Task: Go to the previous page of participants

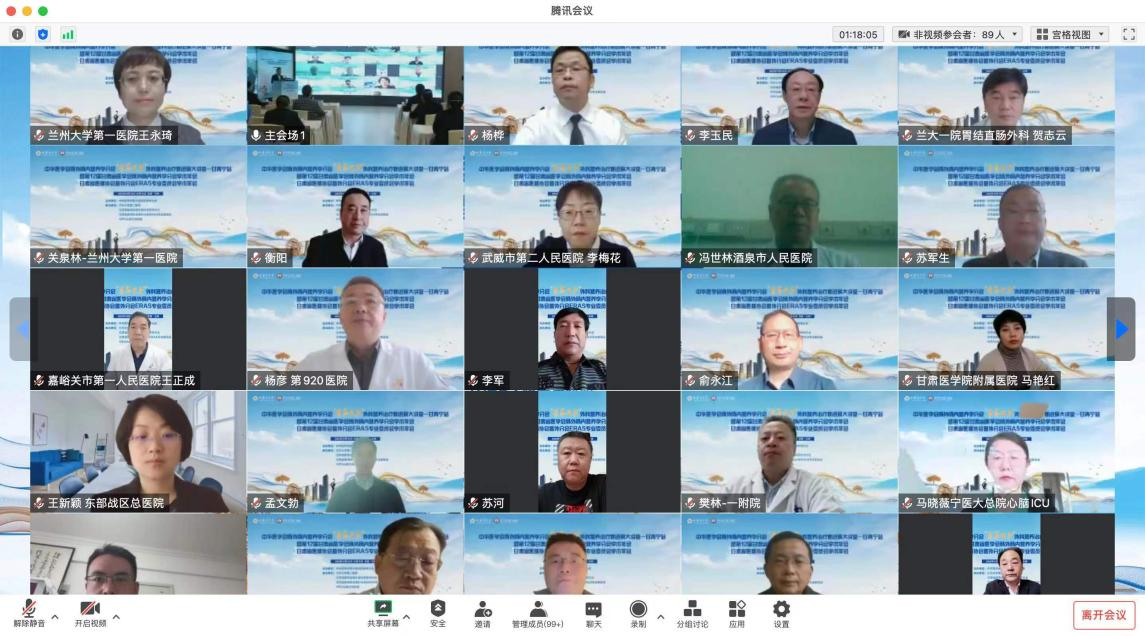Action: pos(22,329)
